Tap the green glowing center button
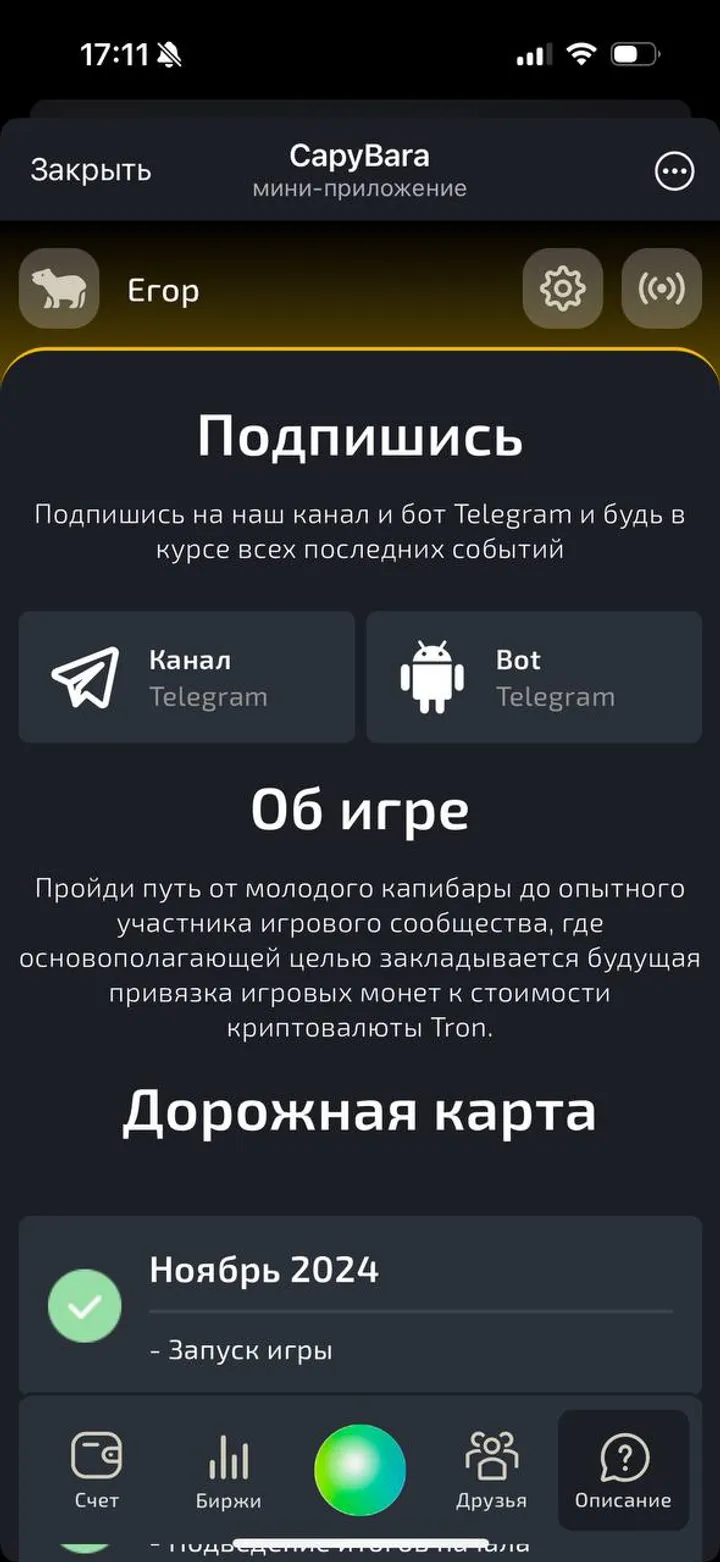The image size is (720, 1562). [x=360, y=1470]
